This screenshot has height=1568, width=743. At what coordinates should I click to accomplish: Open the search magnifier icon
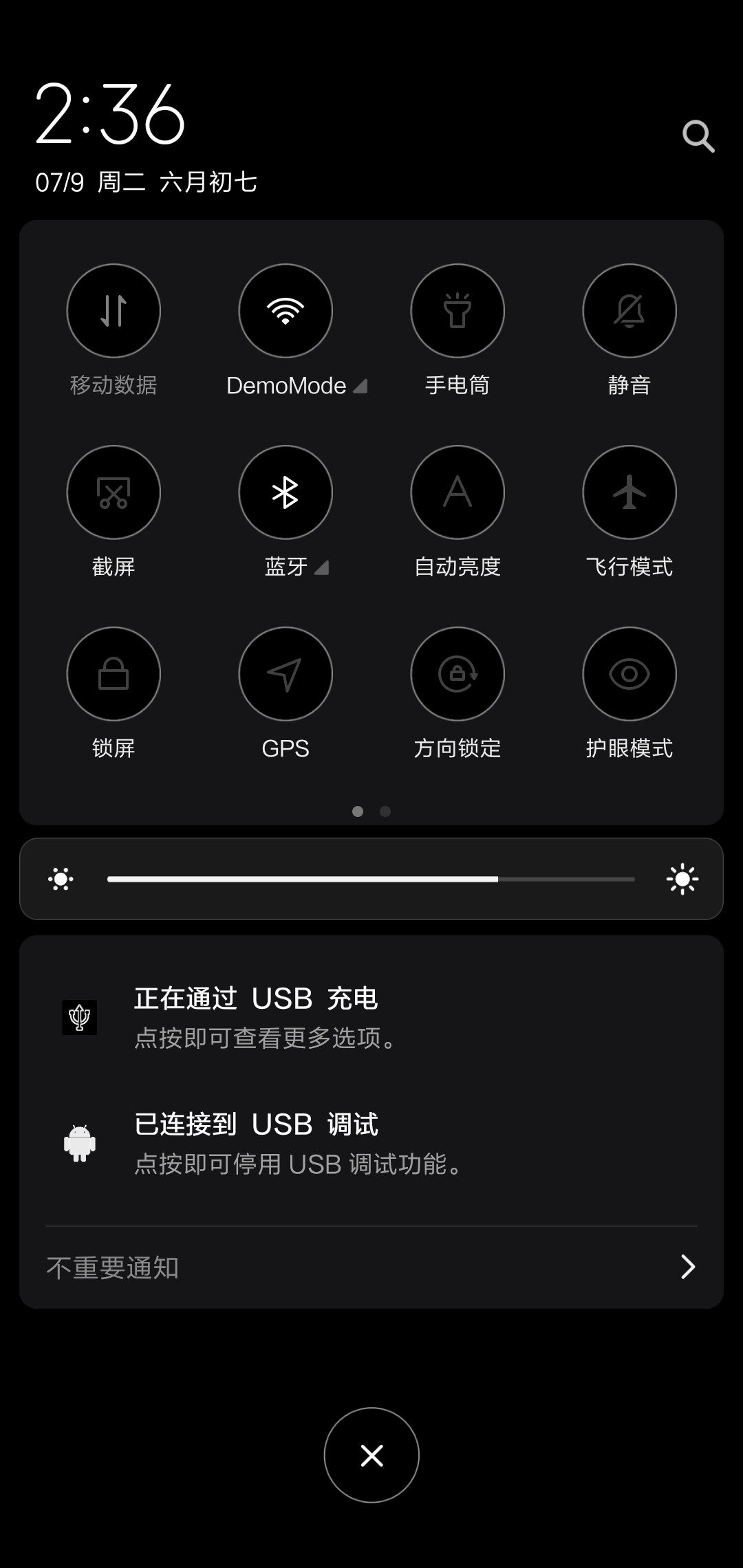698,136
